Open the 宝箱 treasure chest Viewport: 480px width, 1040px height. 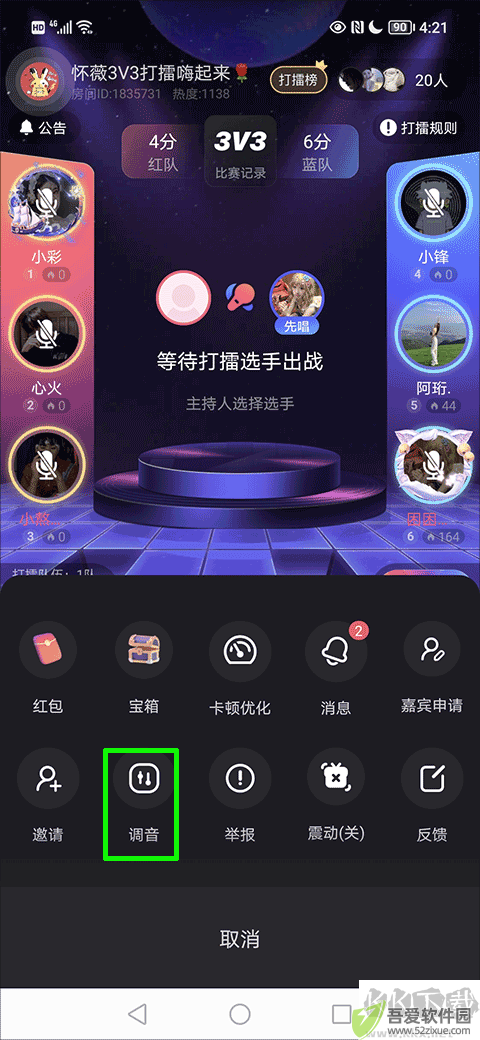click(144, 669)
